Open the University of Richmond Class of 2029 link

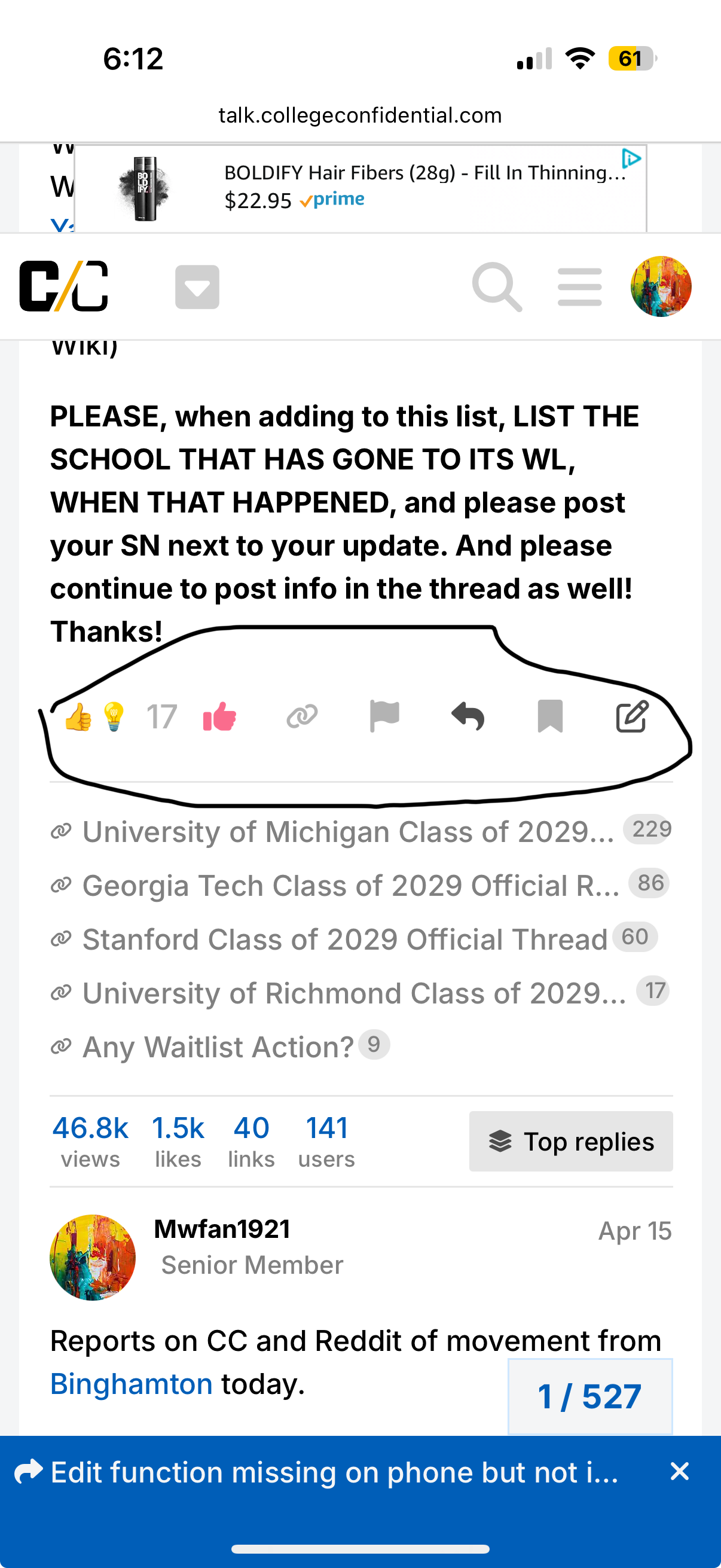click(354, 993)
